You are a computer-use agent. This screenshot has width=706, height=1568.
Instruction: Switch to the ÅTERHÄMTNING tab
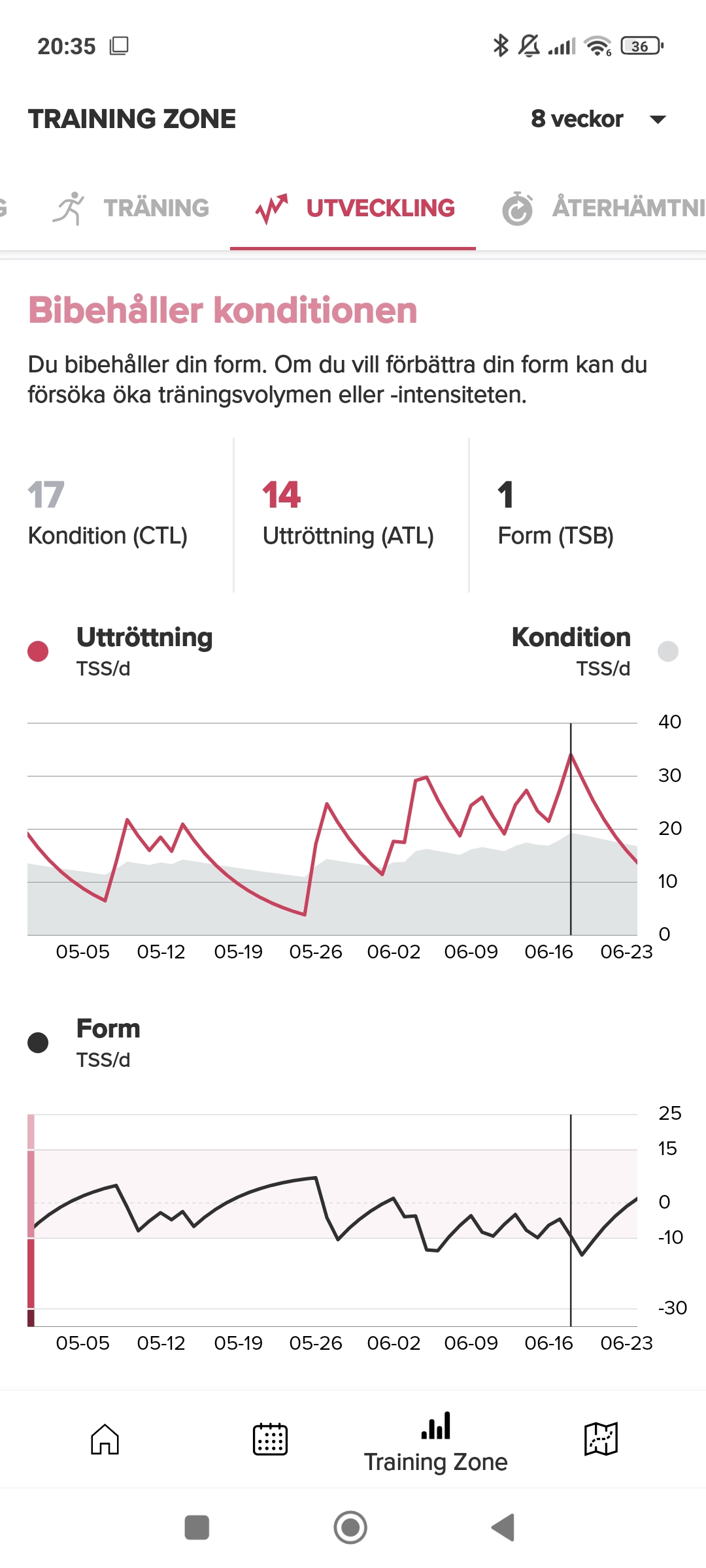pyautogui.click(x=603, y=208)
